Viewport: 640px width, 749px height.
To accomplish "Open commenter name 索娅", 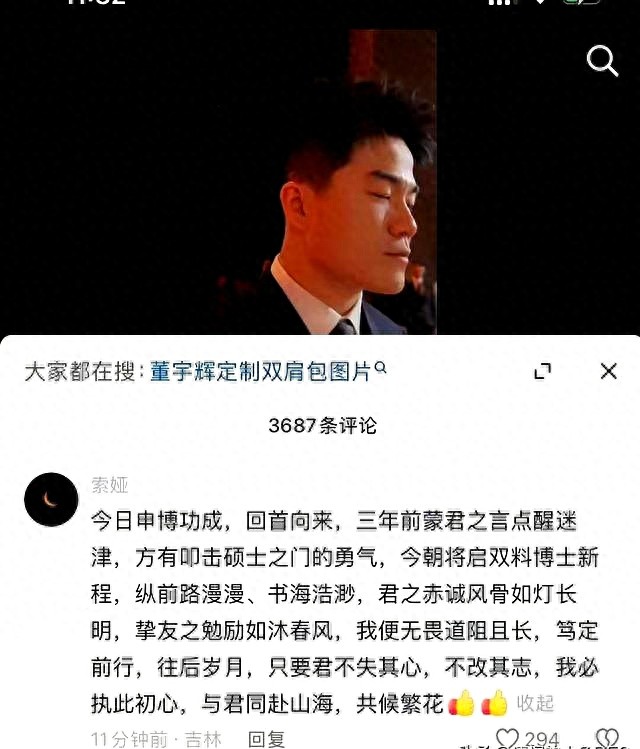I will tap(110, 485).
